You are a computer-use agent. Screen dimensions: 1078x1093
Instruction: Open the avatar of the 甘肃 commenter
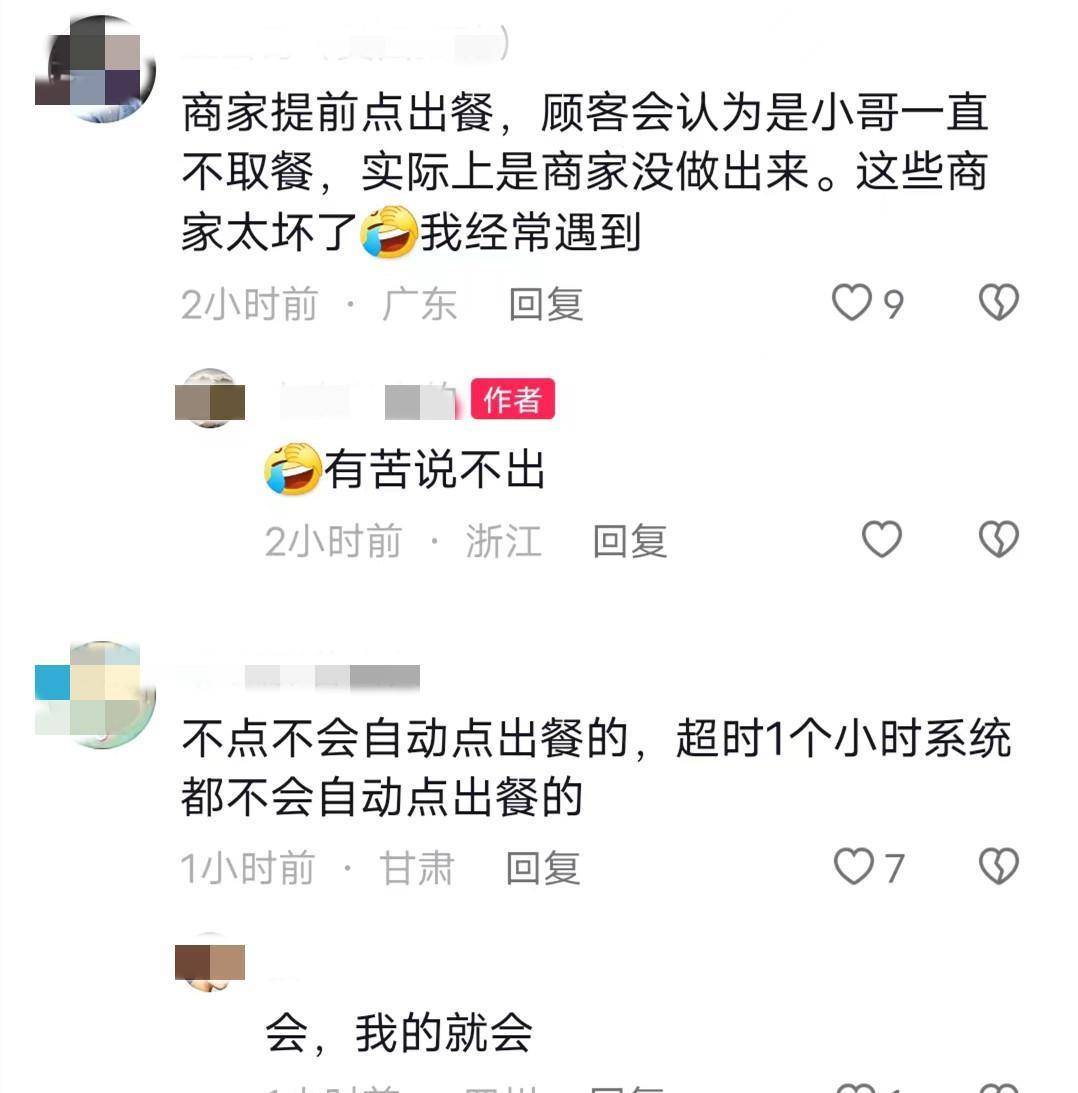tap(95, 694)
